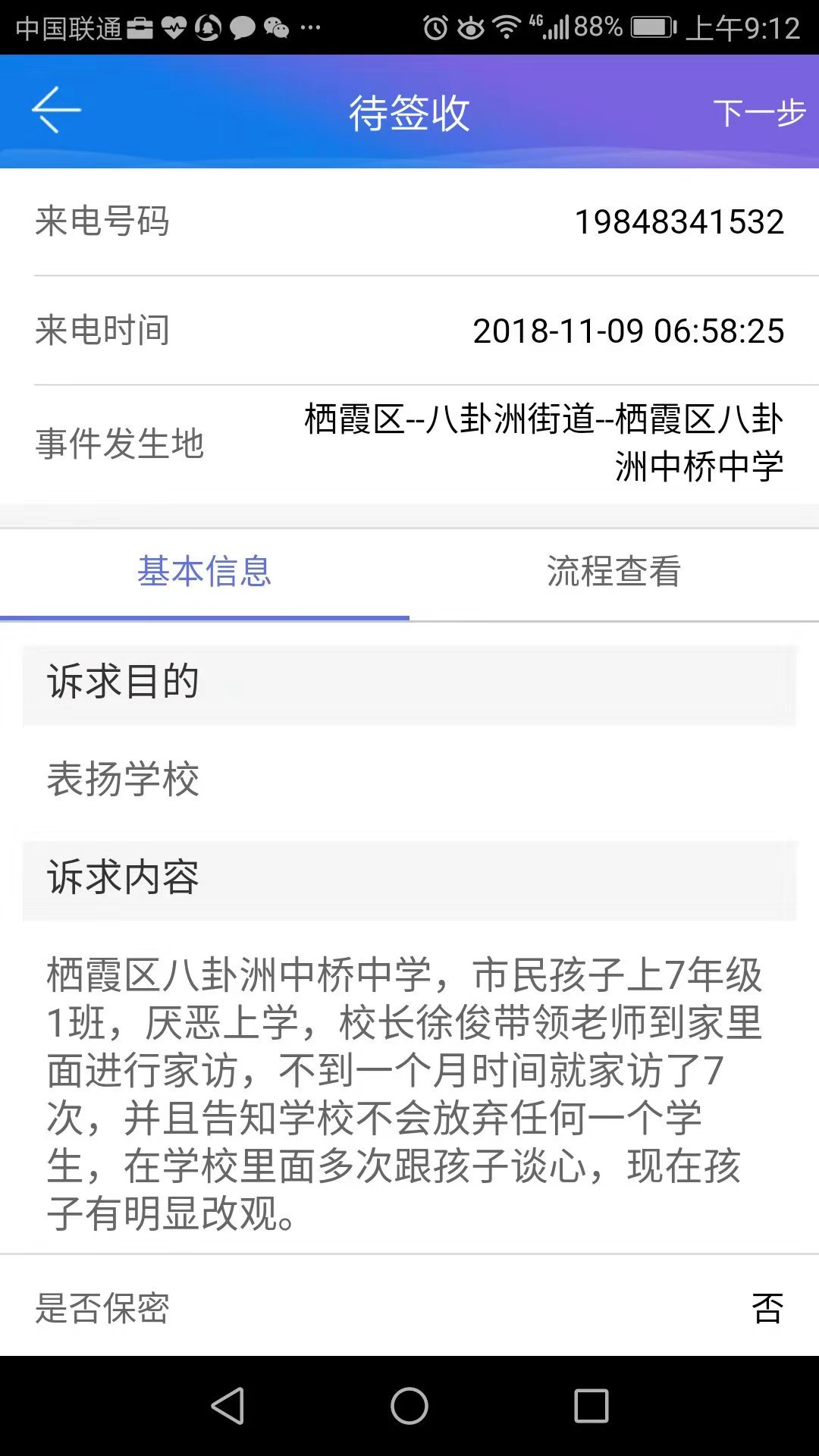Select the 基本信息 tab

pyautogui.click(x=204, y=572)
